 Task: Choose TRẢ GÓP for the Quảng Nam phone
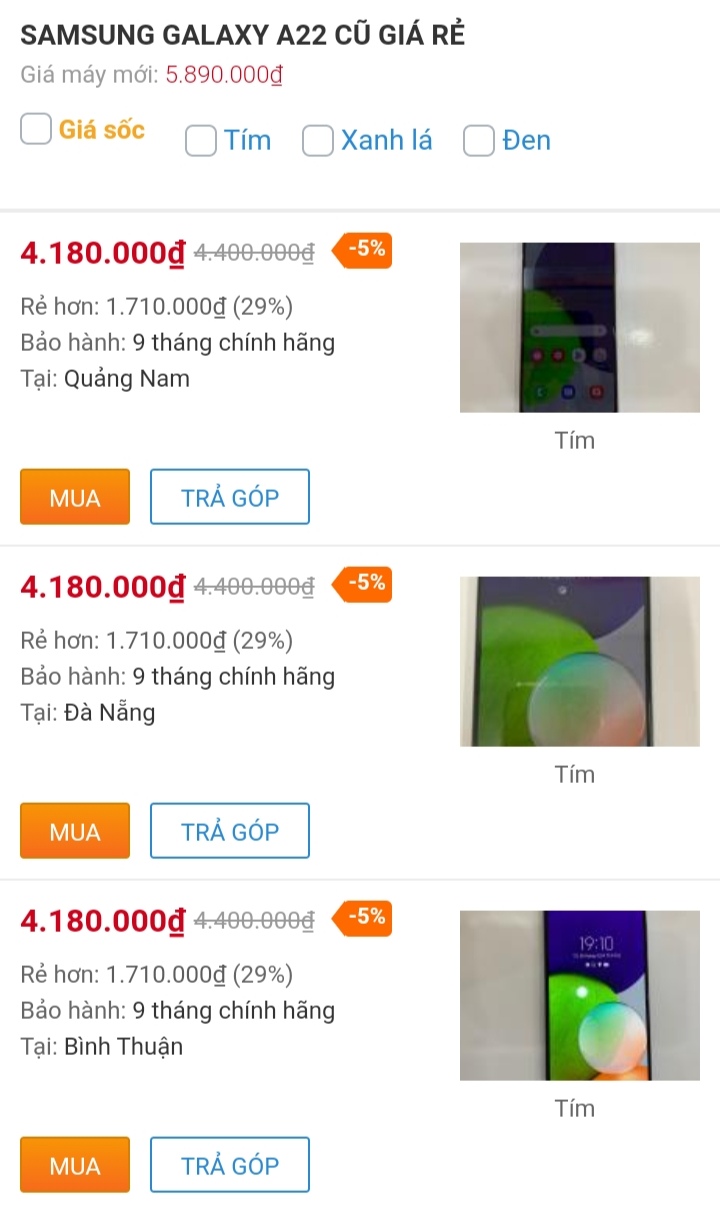[230, 497]
